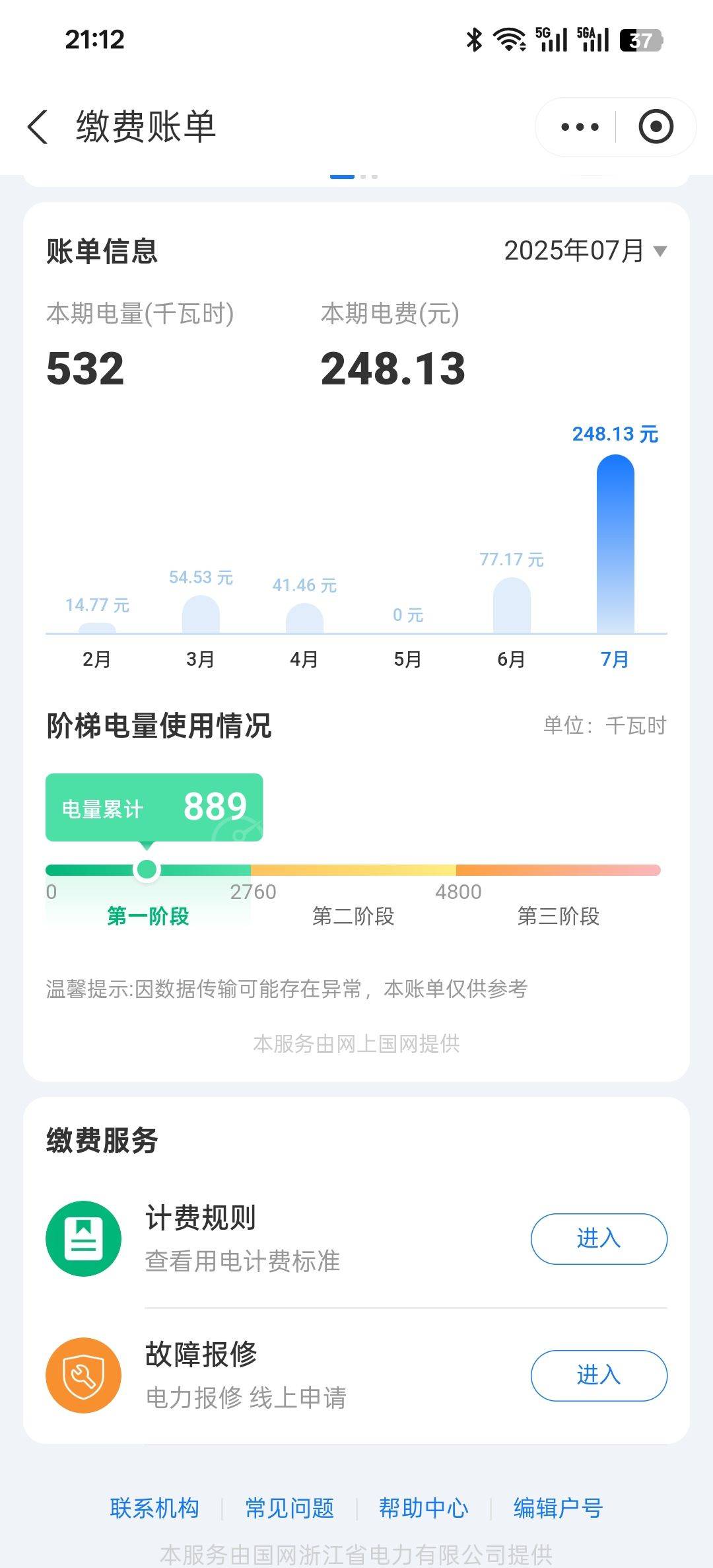Viewport: 713px width, 1568px height.
Task: Enter 故障报修 fault repair
Action: pyautogui.click(x=599, y=1375)
